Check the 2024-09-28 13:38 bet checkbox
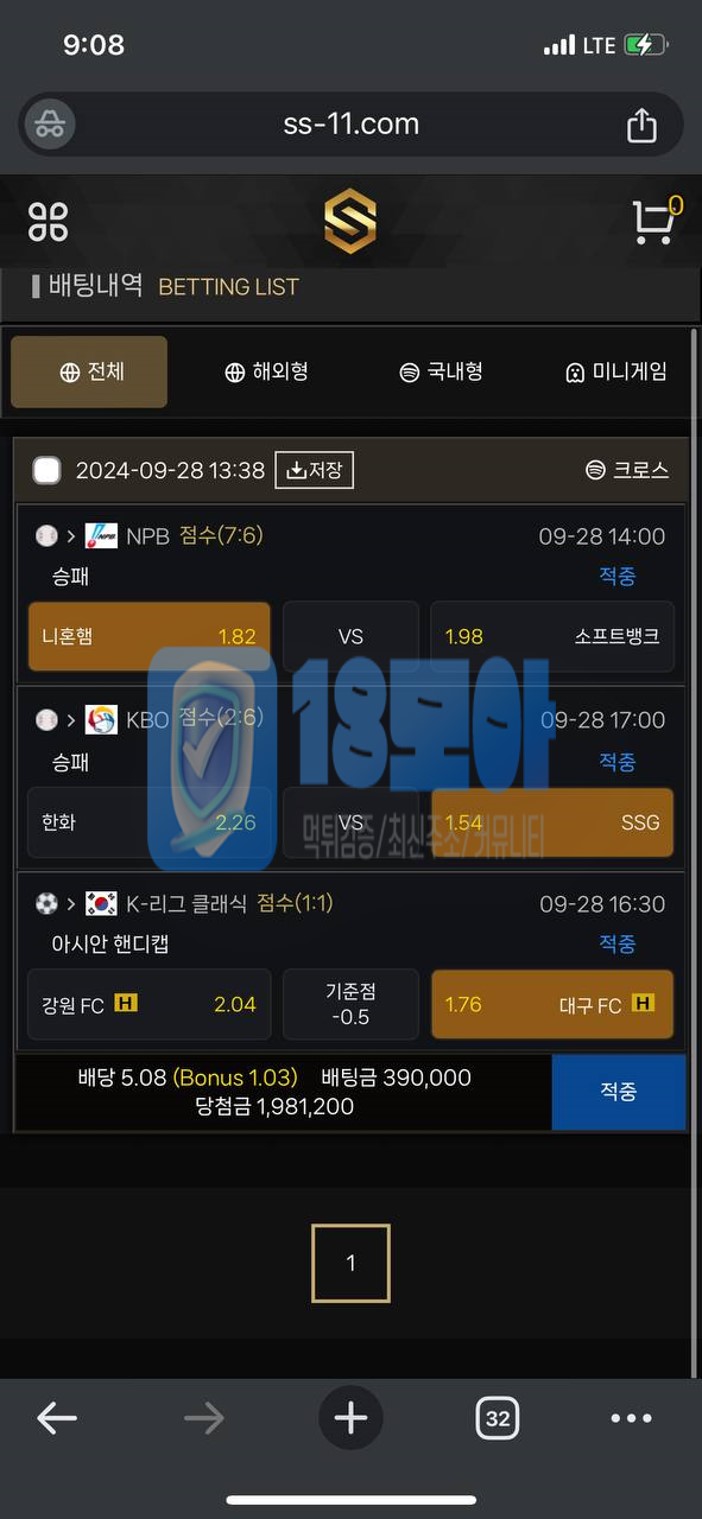Screen dimensions: 702x1519 (x=47, y=470)
